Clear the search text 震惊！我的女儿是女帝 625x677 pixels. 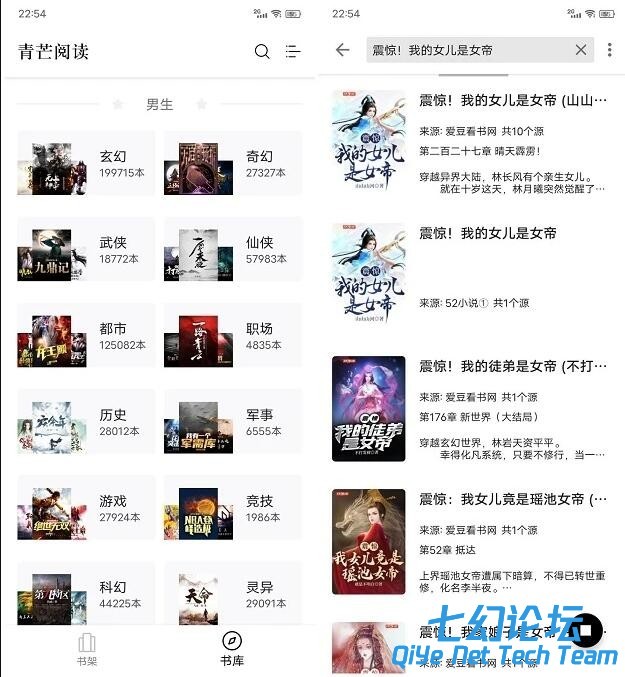coord(581,50)
